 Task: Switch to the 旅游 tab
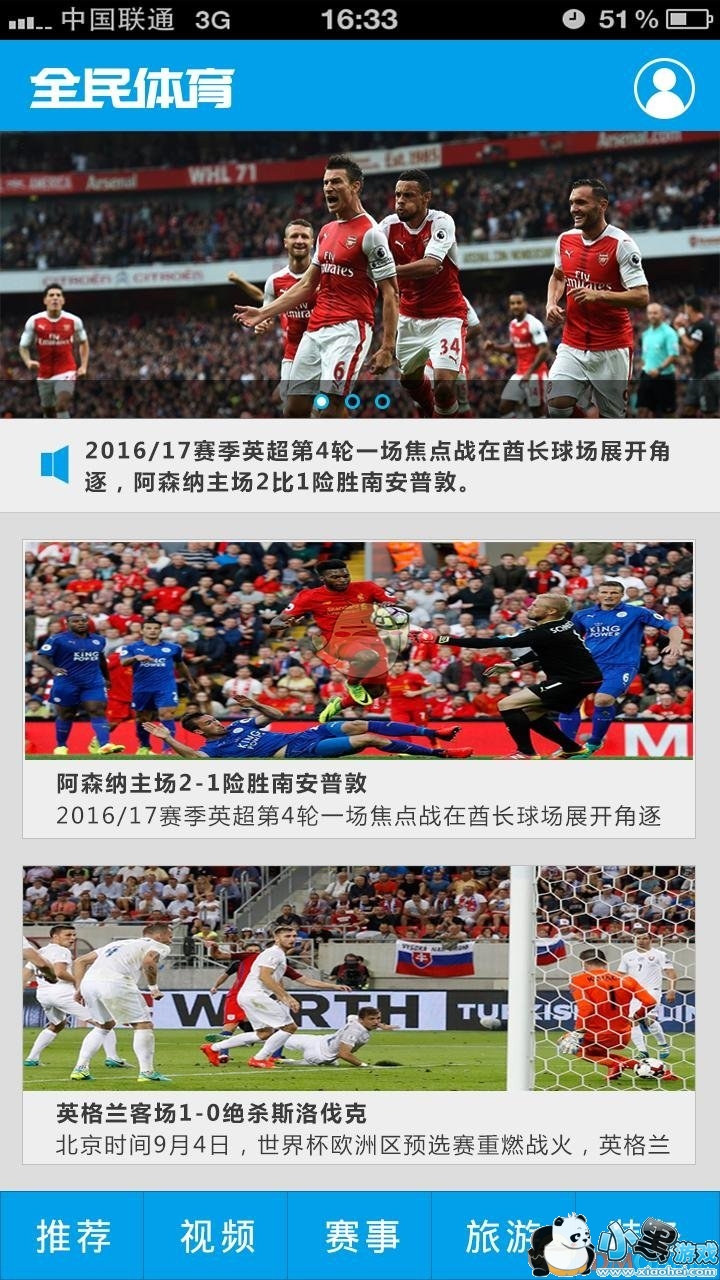(x=500, y=1236)
